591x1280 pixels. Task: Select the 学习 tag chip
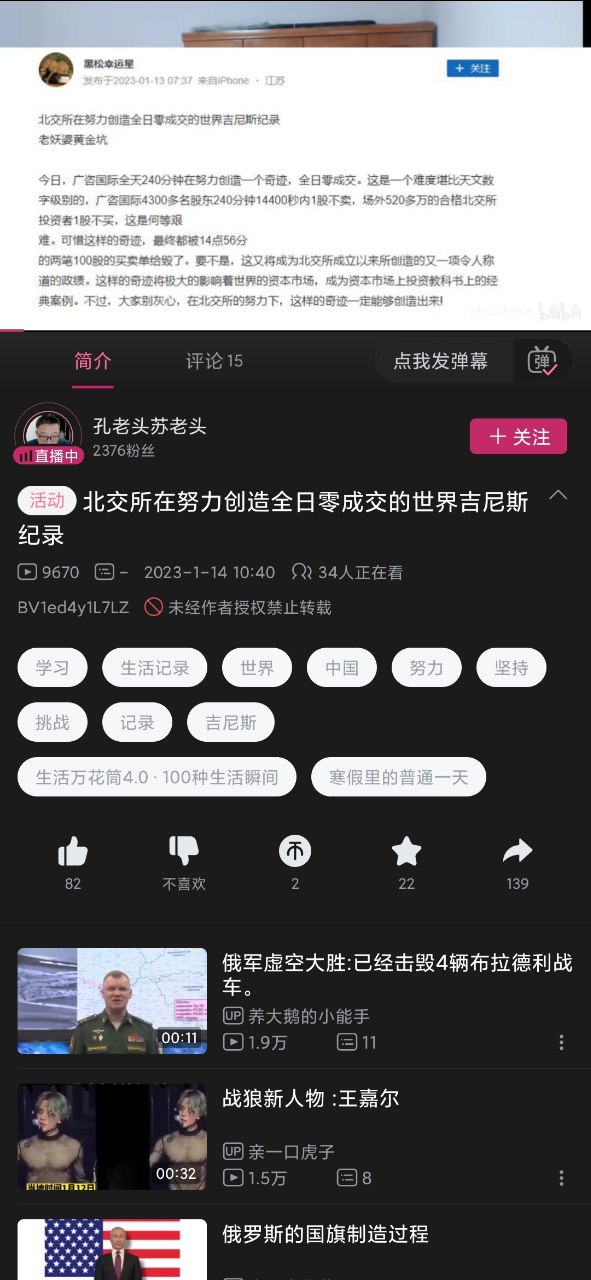[x=52, y=668]
